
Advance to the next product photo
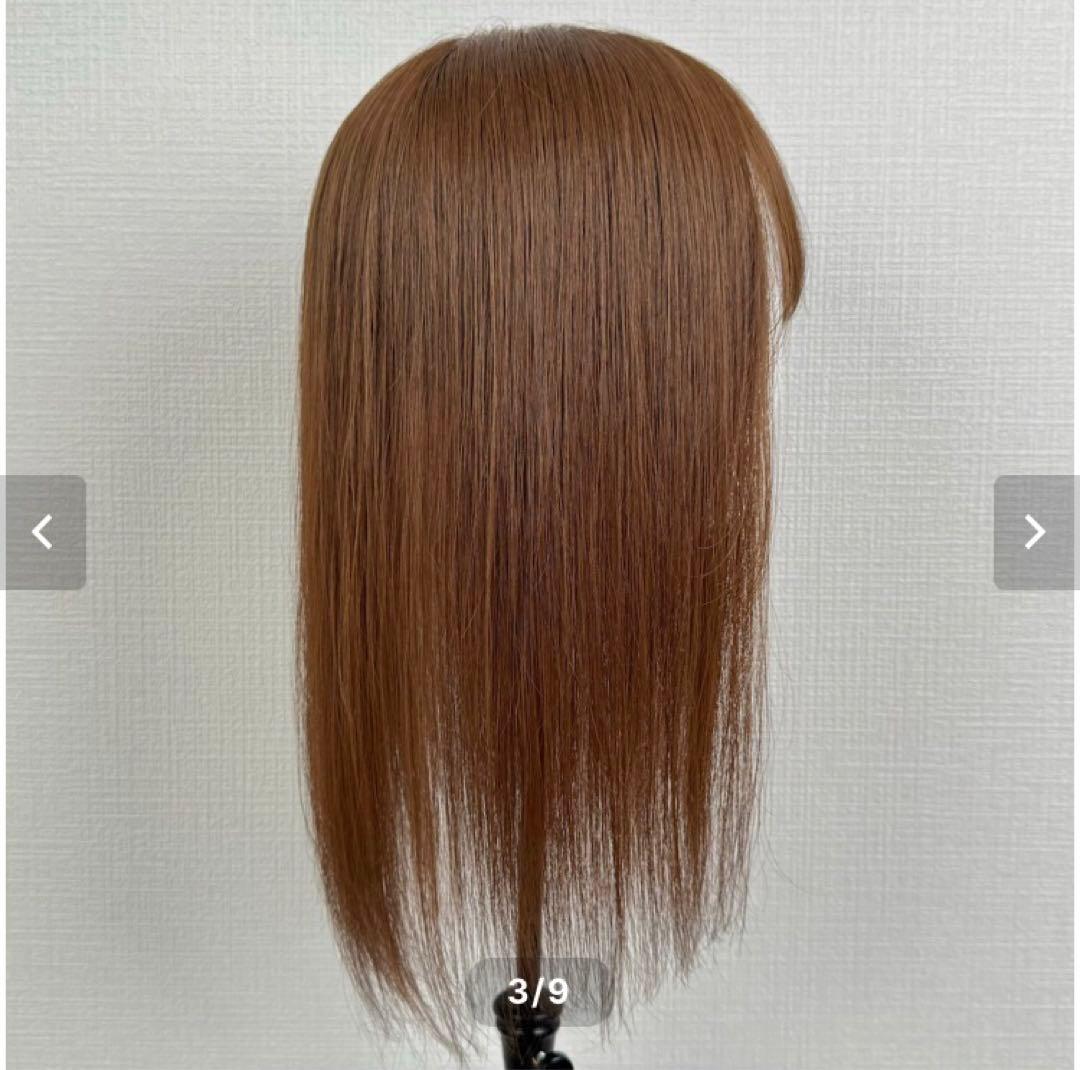pos(1035,532)
